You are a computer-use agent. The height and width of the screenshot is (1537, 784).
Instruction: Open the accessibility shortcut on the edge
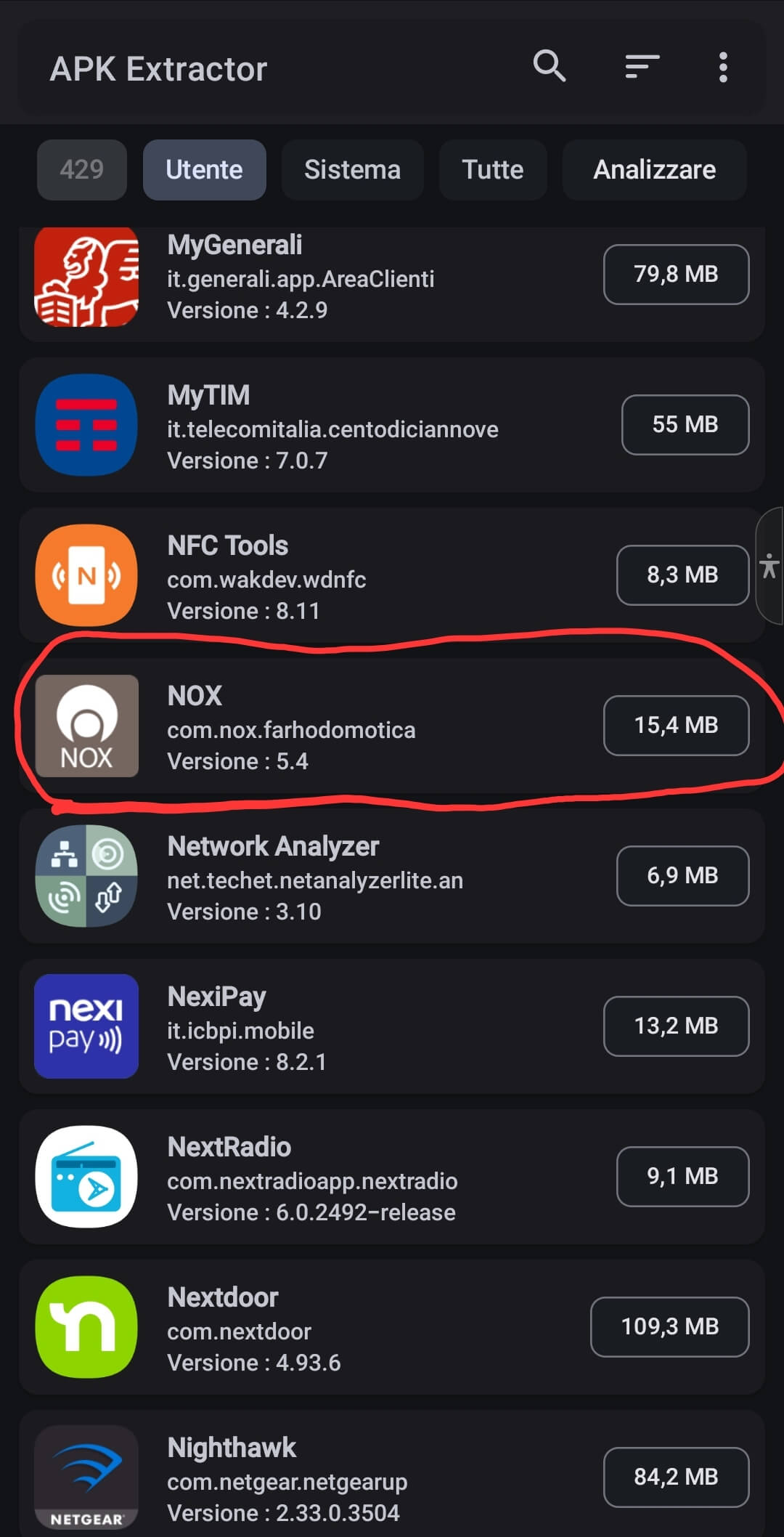click(x=769, y=566)
